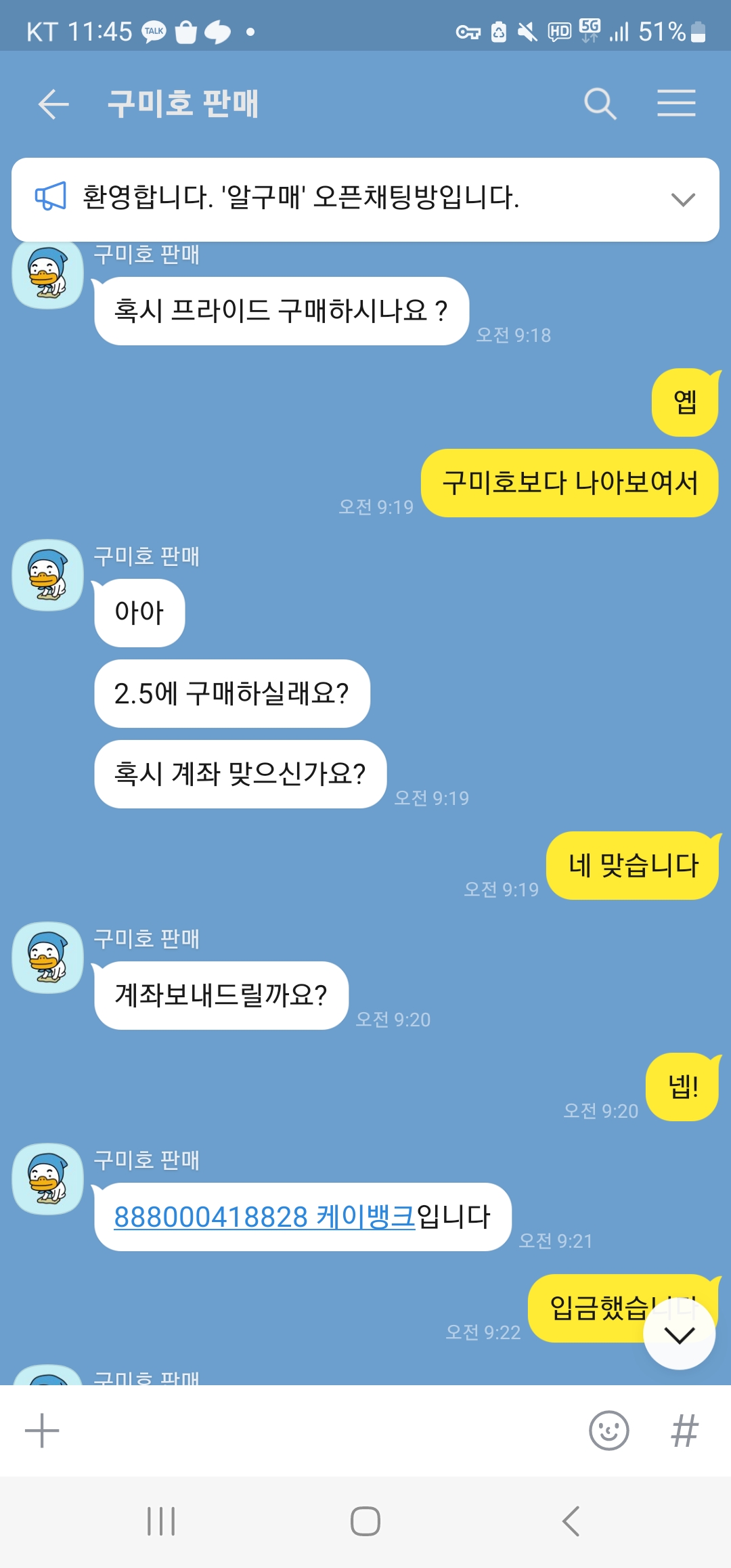Open the chat room hamburger menu

point(676,104)
